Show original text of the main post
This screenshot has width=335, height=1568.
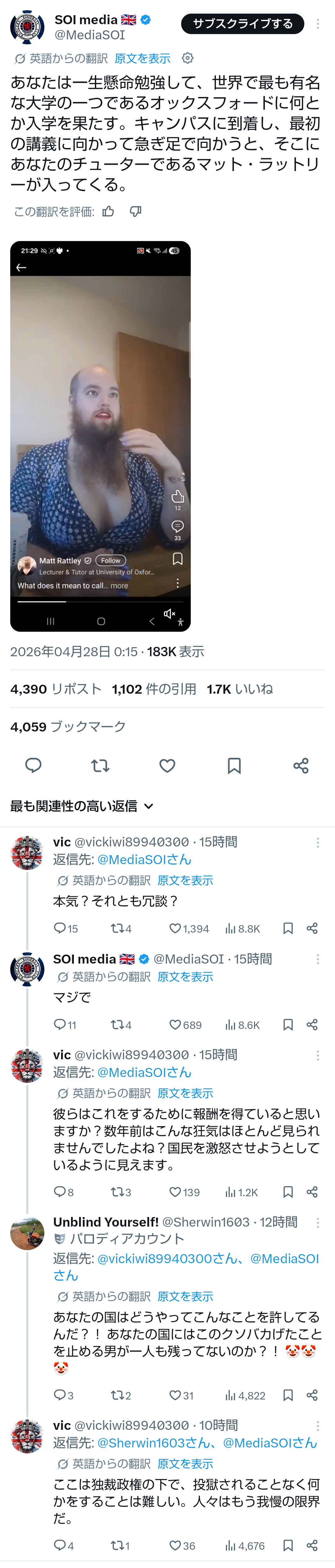(142, 59)
